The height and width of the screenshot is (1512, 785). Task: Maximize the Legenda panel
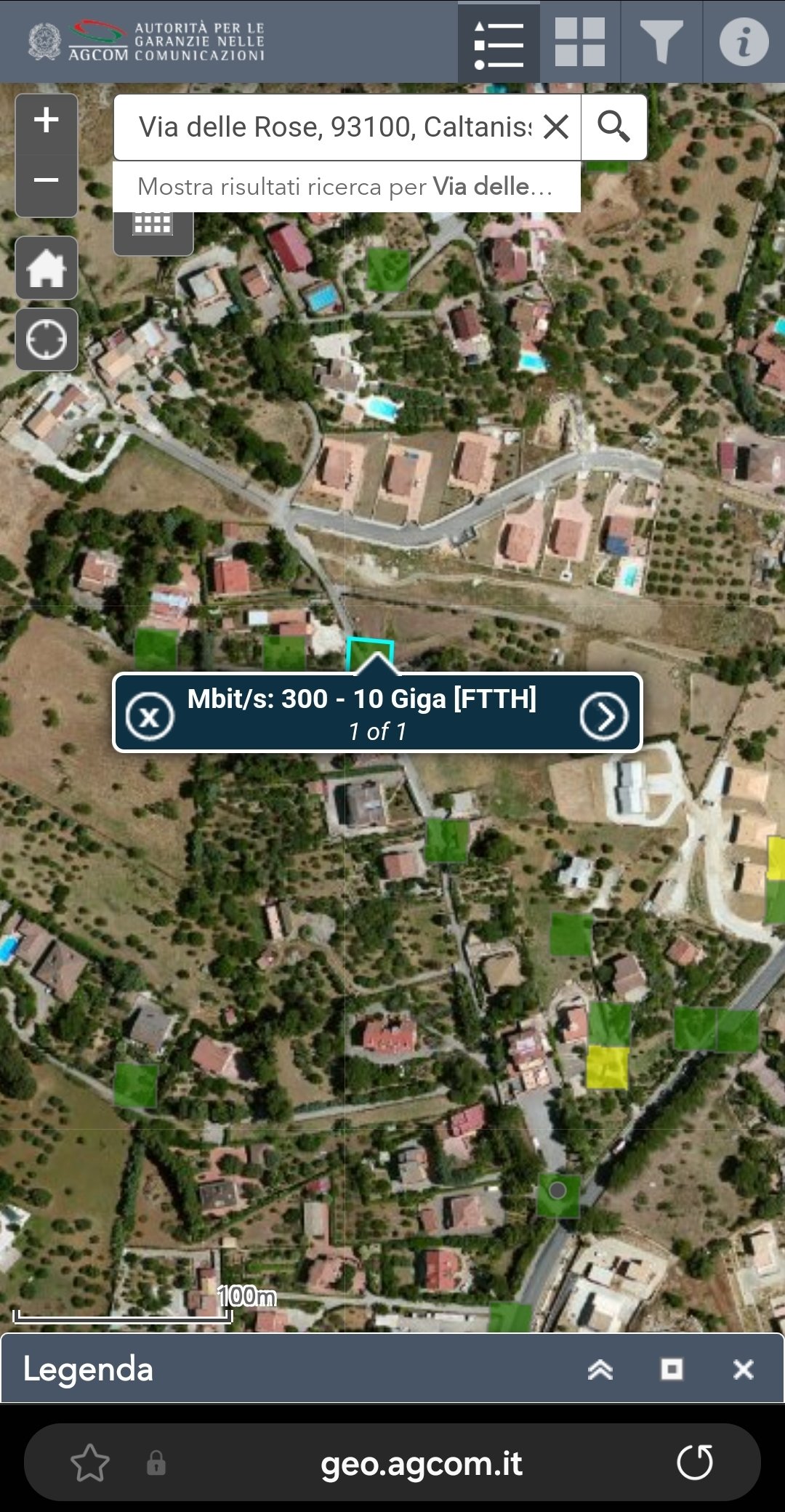click(672, 1370)
